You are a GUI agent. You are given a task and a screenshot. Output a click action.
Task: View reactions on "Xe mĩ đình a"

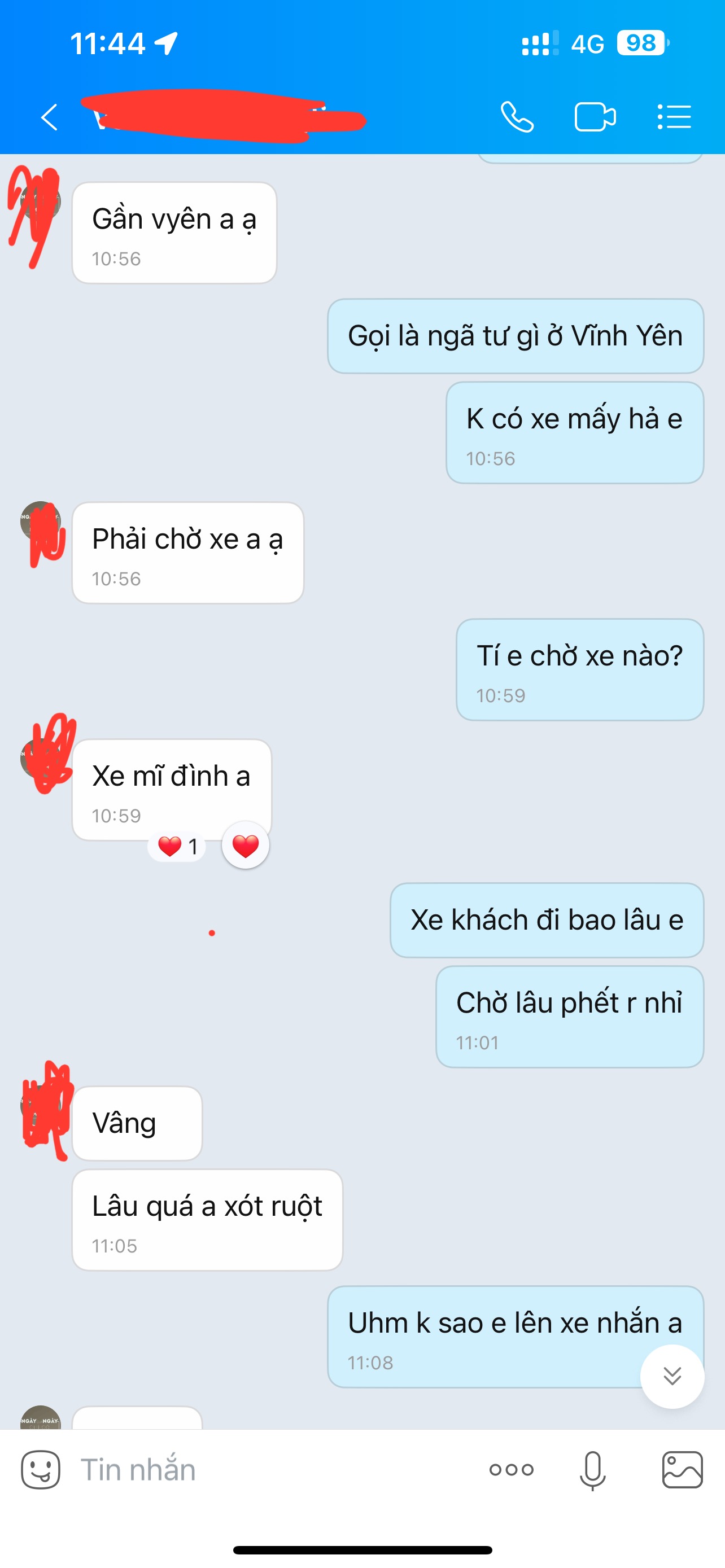tap(177, 846)
